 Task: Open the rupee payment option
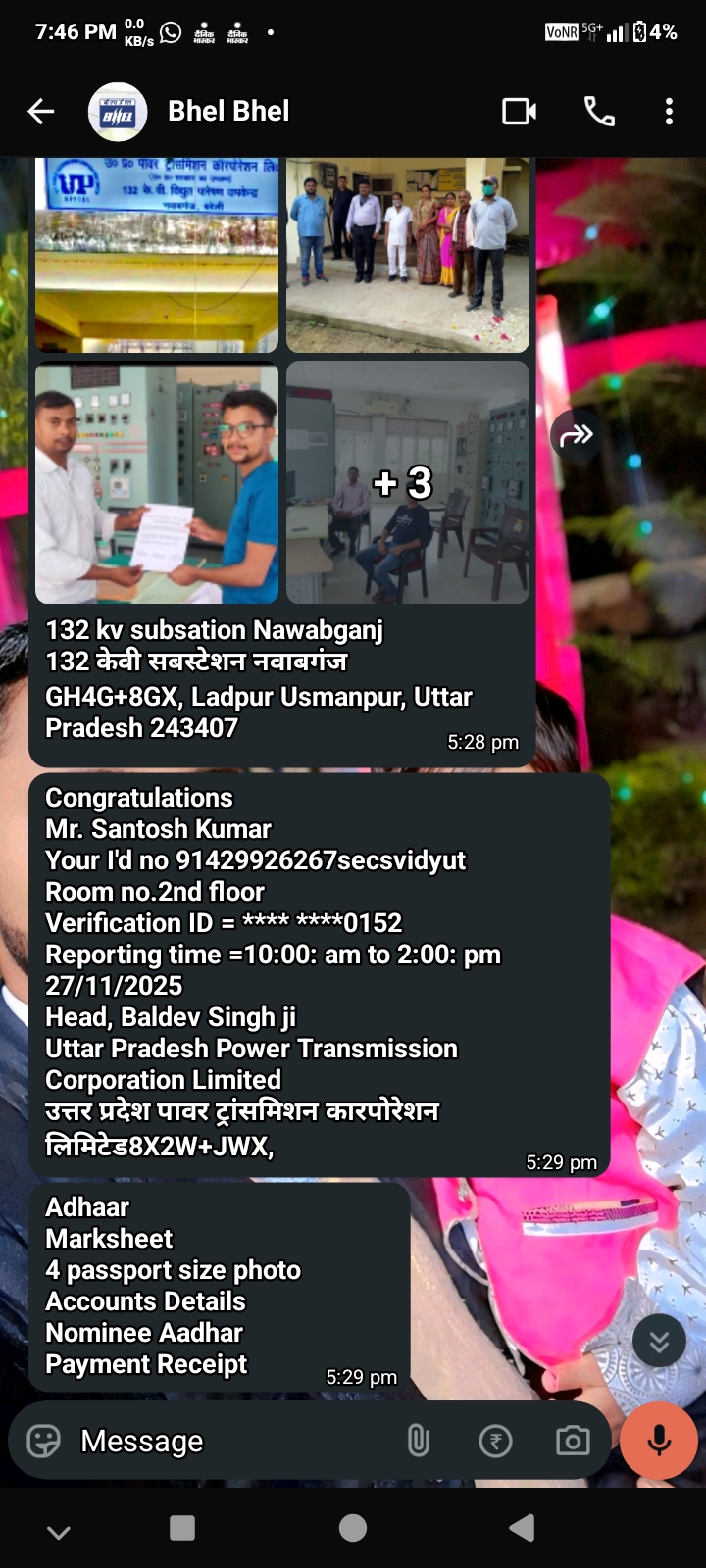tap(495, 1441)
